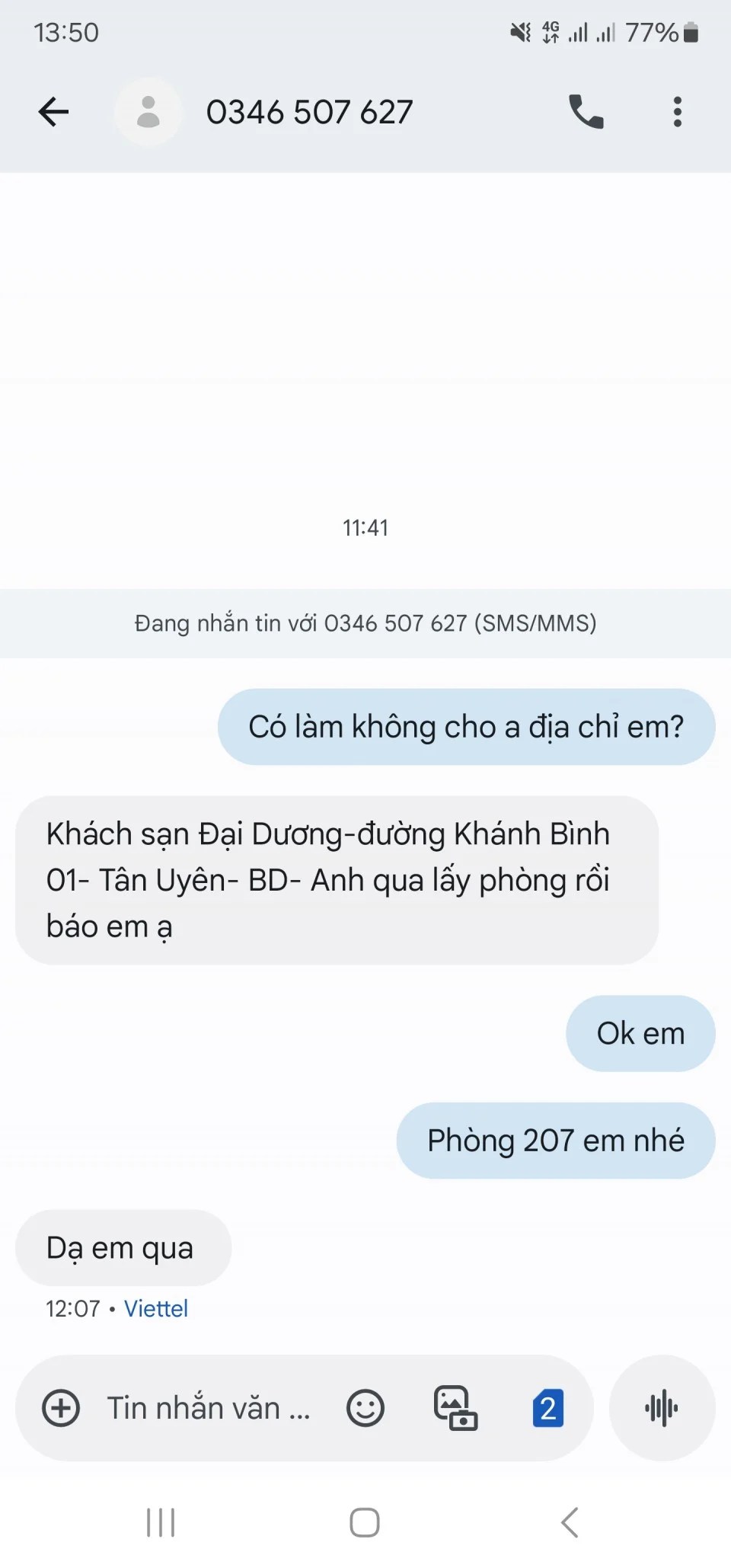Screen dimensions: 731x1568
Task: Go to the system home screen
Action: (x=365, y=1522)
